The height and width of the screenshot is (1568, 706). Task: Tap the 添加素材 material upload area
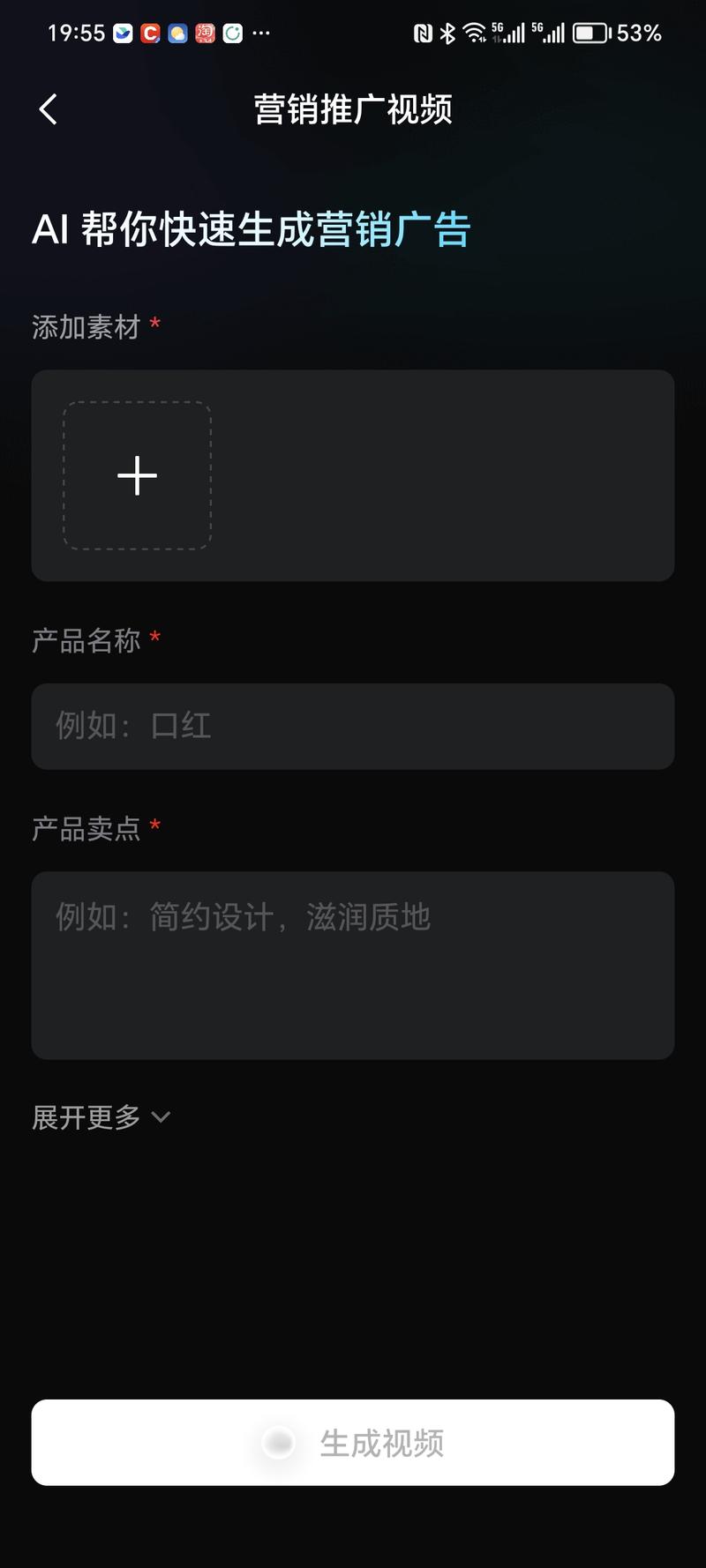[353, 476]
